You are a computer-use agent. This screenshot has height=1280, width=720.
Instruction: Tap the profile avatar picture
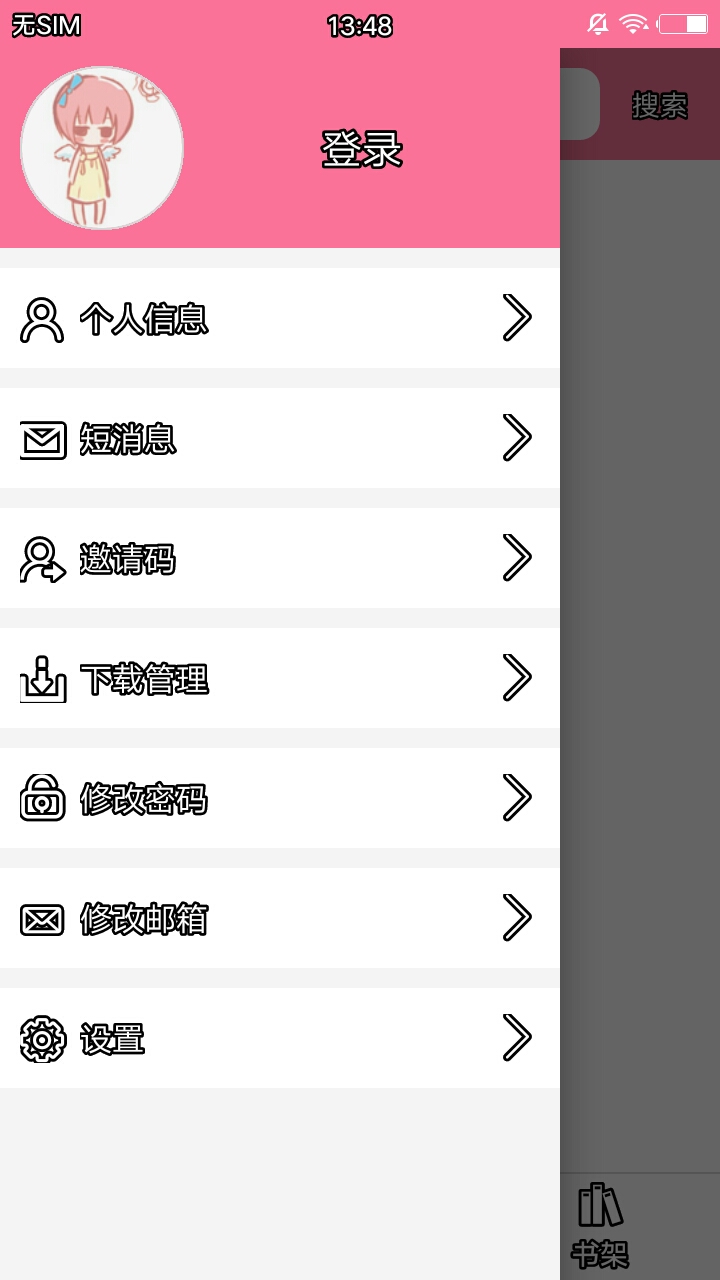pyautogui.click(x=100, y=147)
